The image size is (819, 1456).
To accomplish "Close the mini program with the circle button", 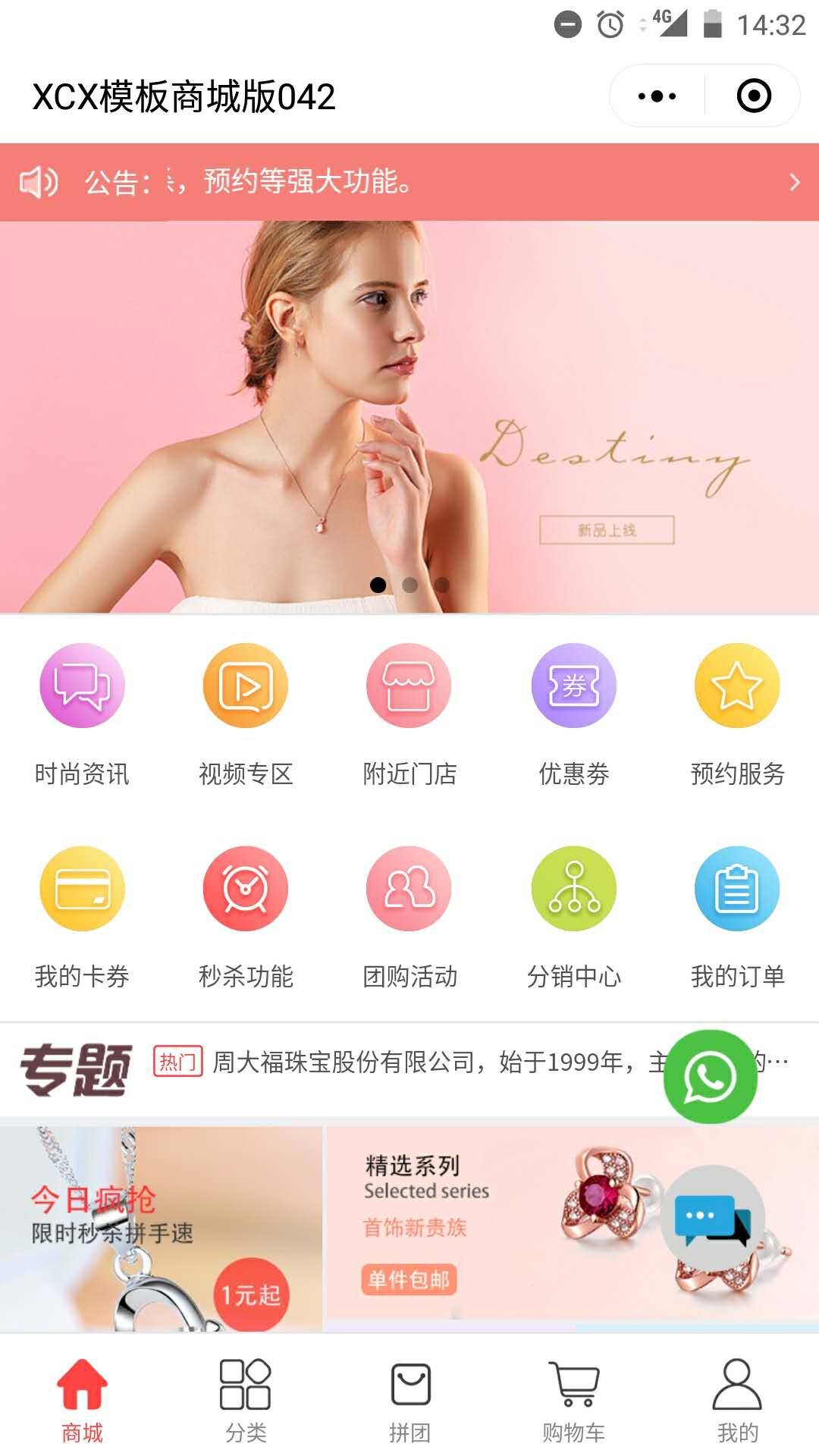I will 754,96.
